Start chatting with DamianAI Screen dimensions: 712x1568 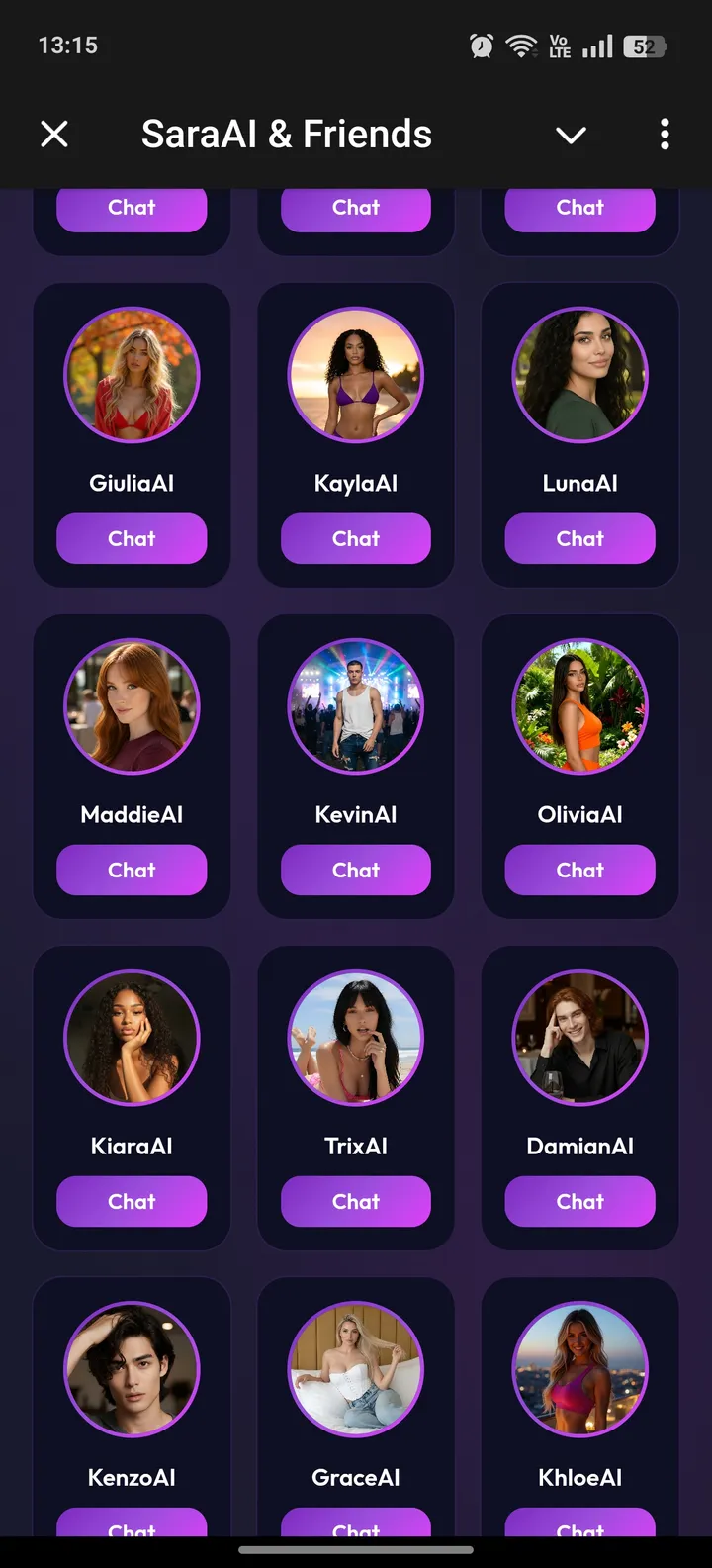(580, 1201)
